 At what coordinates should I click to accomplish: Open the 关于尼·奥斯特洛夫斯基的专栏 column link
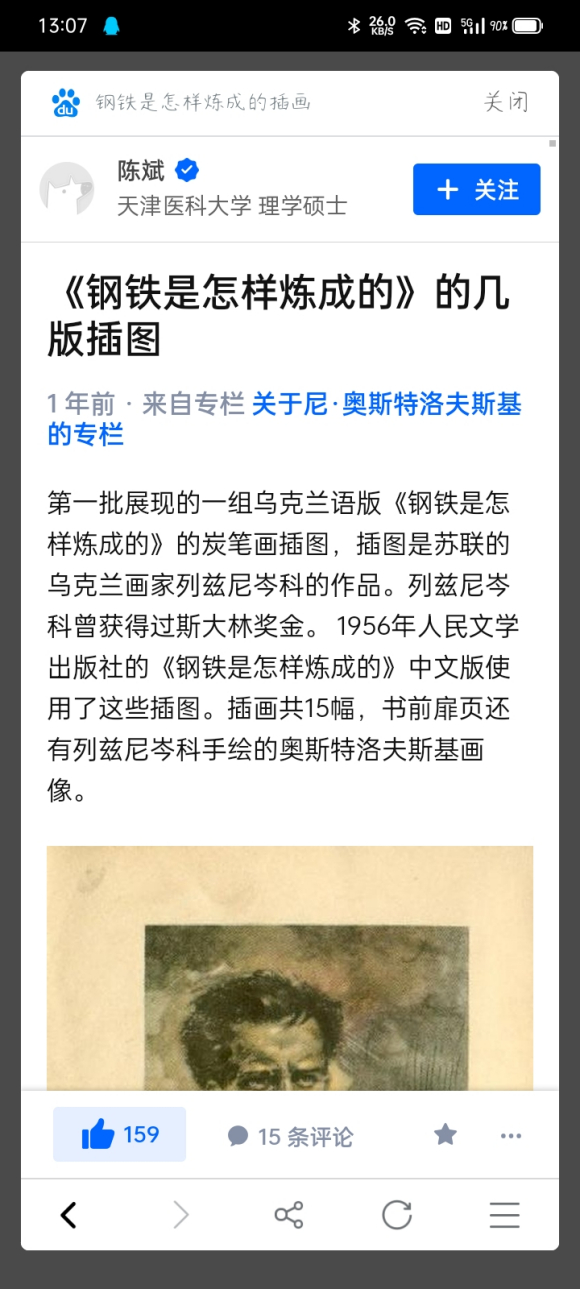(x=285, y=419)
